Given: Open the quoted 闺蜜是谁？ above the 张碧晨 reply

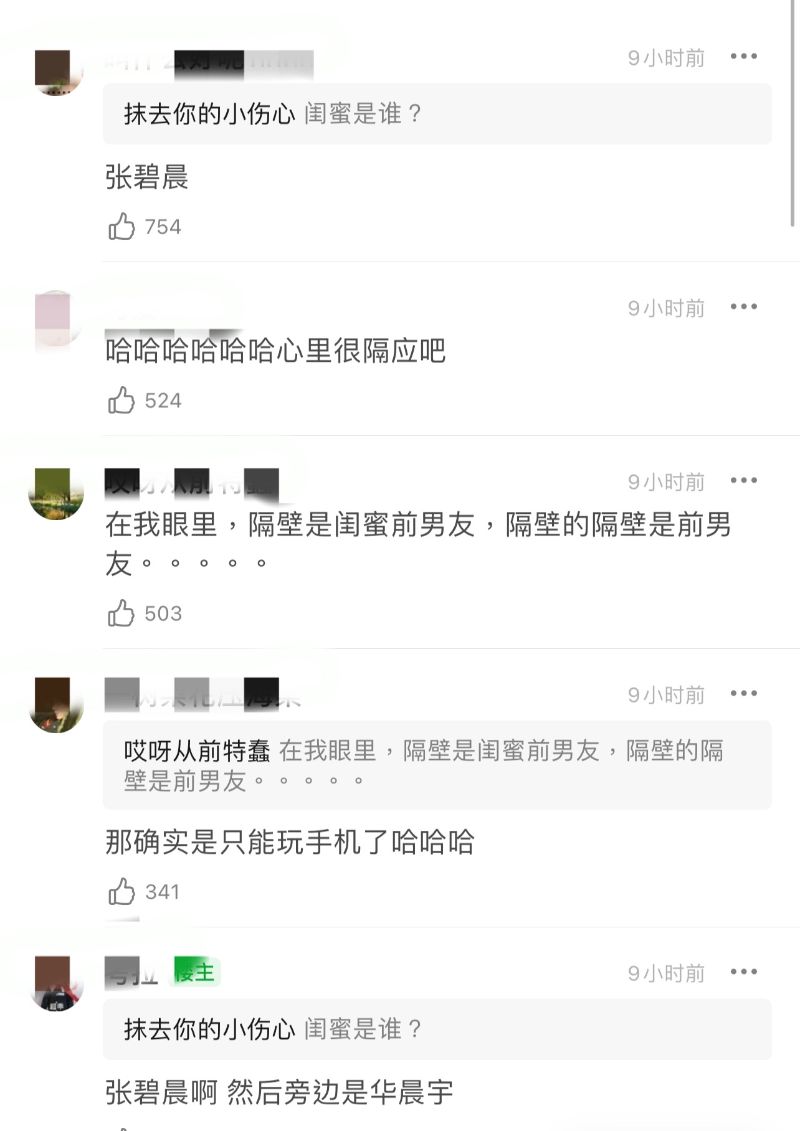Looking at the screenshot, I should pos(437,114).
